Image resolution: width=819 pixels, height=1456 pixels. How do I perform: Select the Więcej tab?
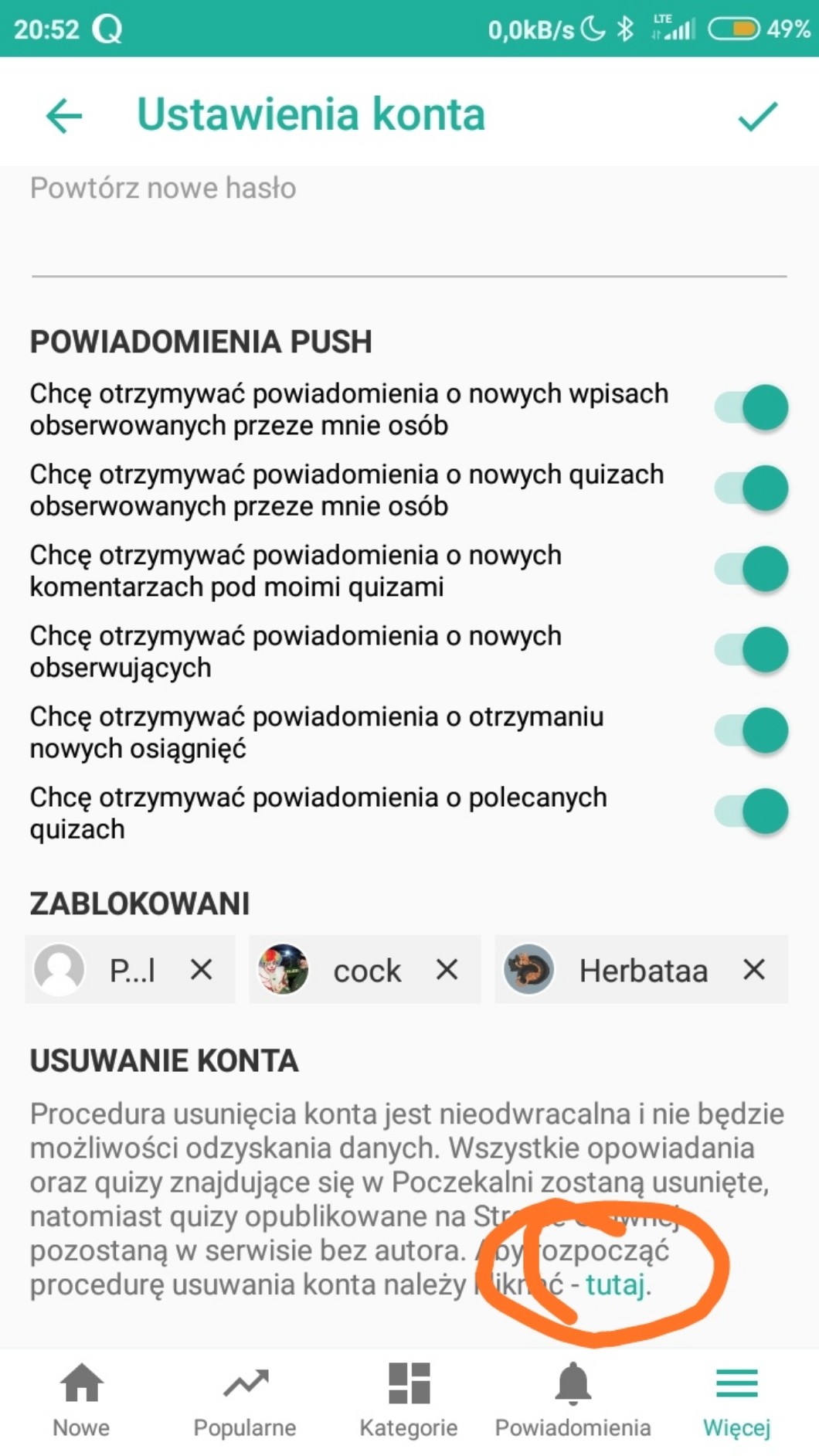(x=736, y=1400)
